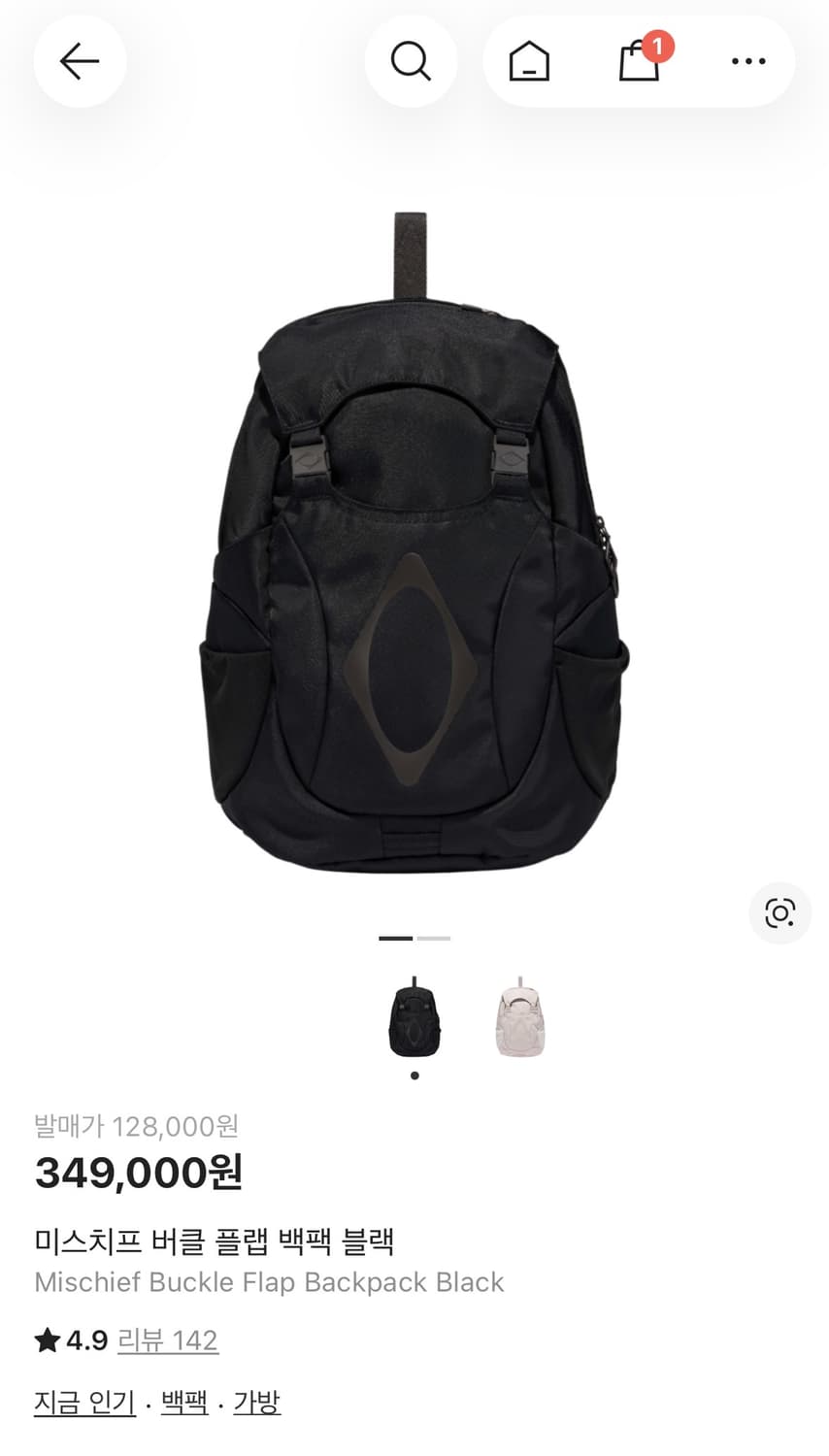Select the active carousel dot below thumbnails
Screen dimensions: 829x1456
tap(414, 1075)
